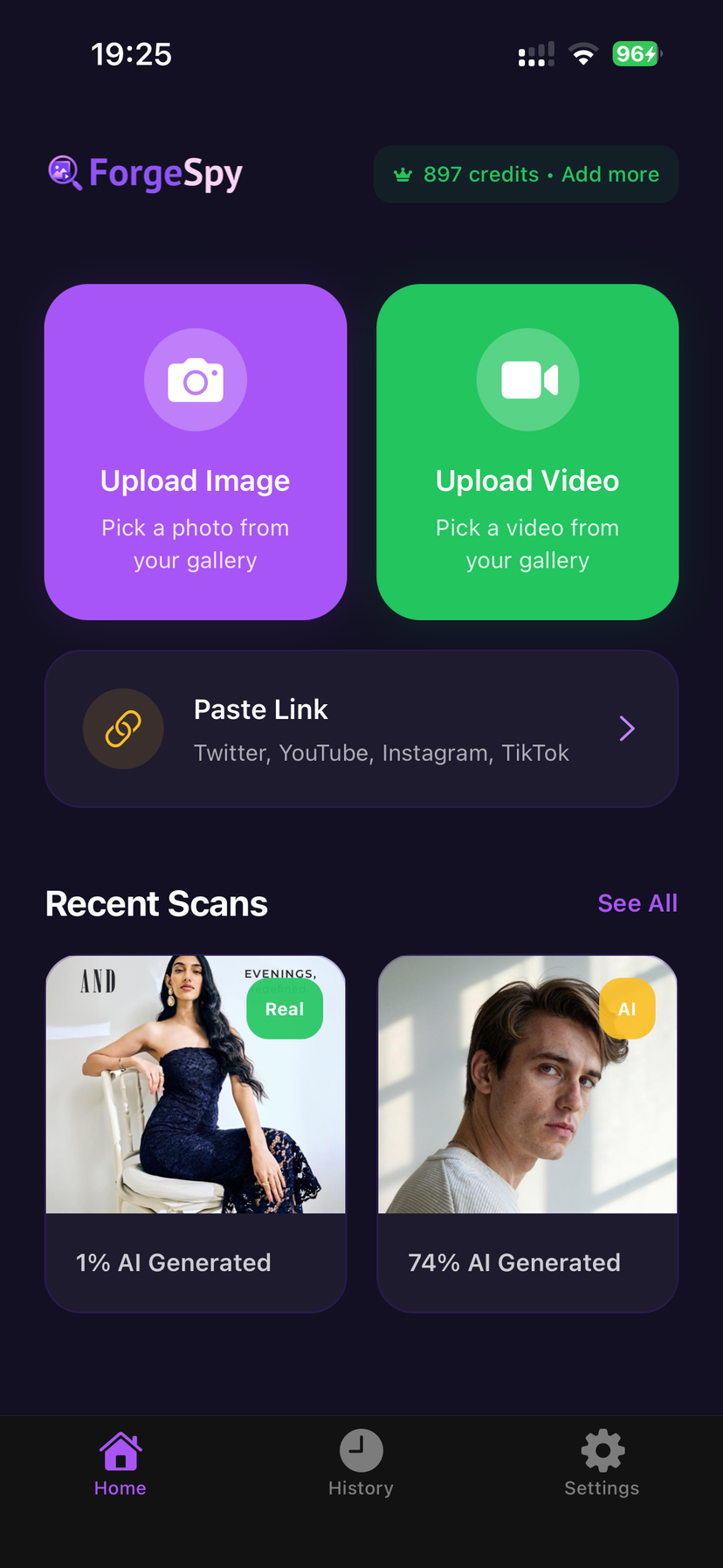The image size is (723, 1568).
Task: Tap the battery indicator showing 96
Action: tap(636, 53)
